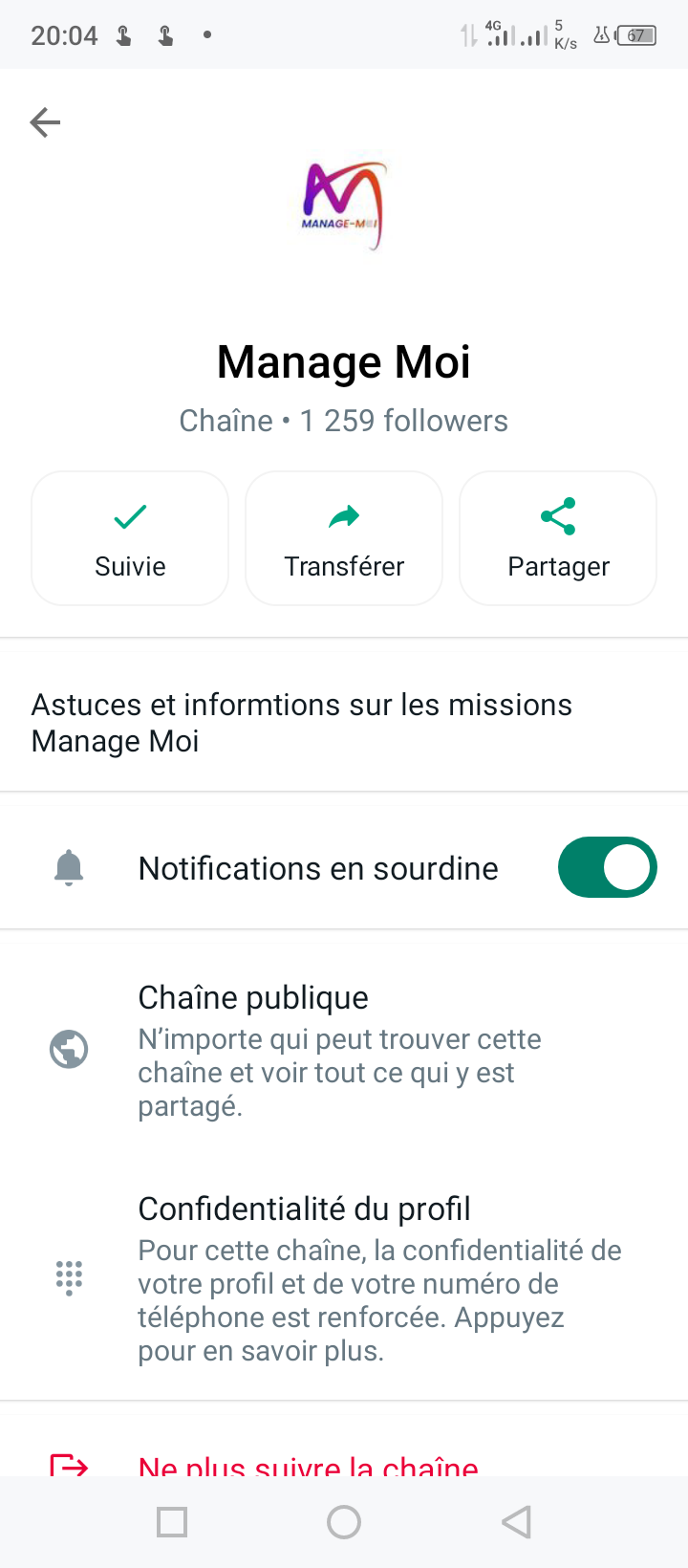Go to the system home screen

(344, 1522)
